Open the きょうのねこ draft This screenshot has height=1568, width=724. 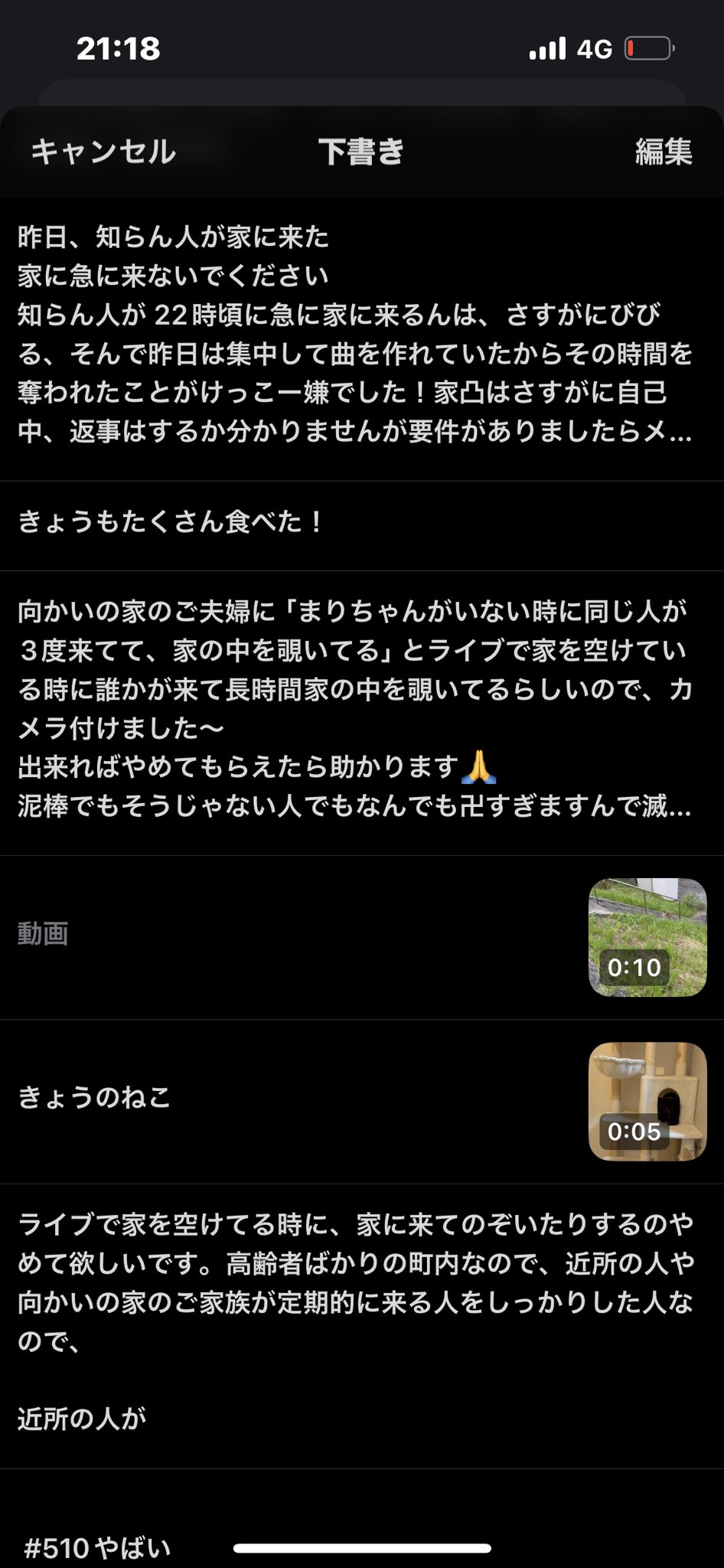coord(362,1102)
